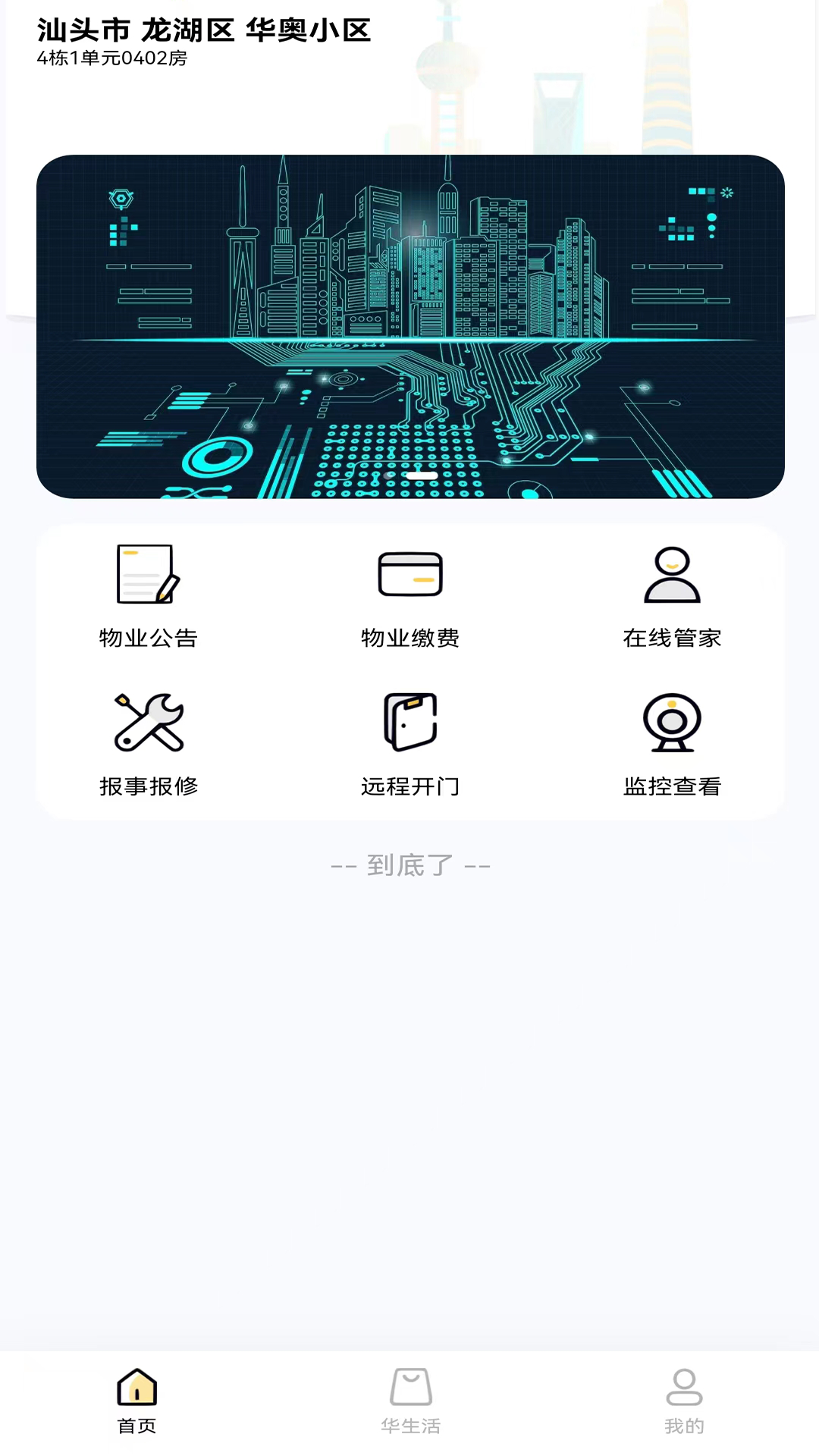The width and height of the screenshot is (819, 1456).
Task: Click the 在线管家 label text
Action: [672, 639]
